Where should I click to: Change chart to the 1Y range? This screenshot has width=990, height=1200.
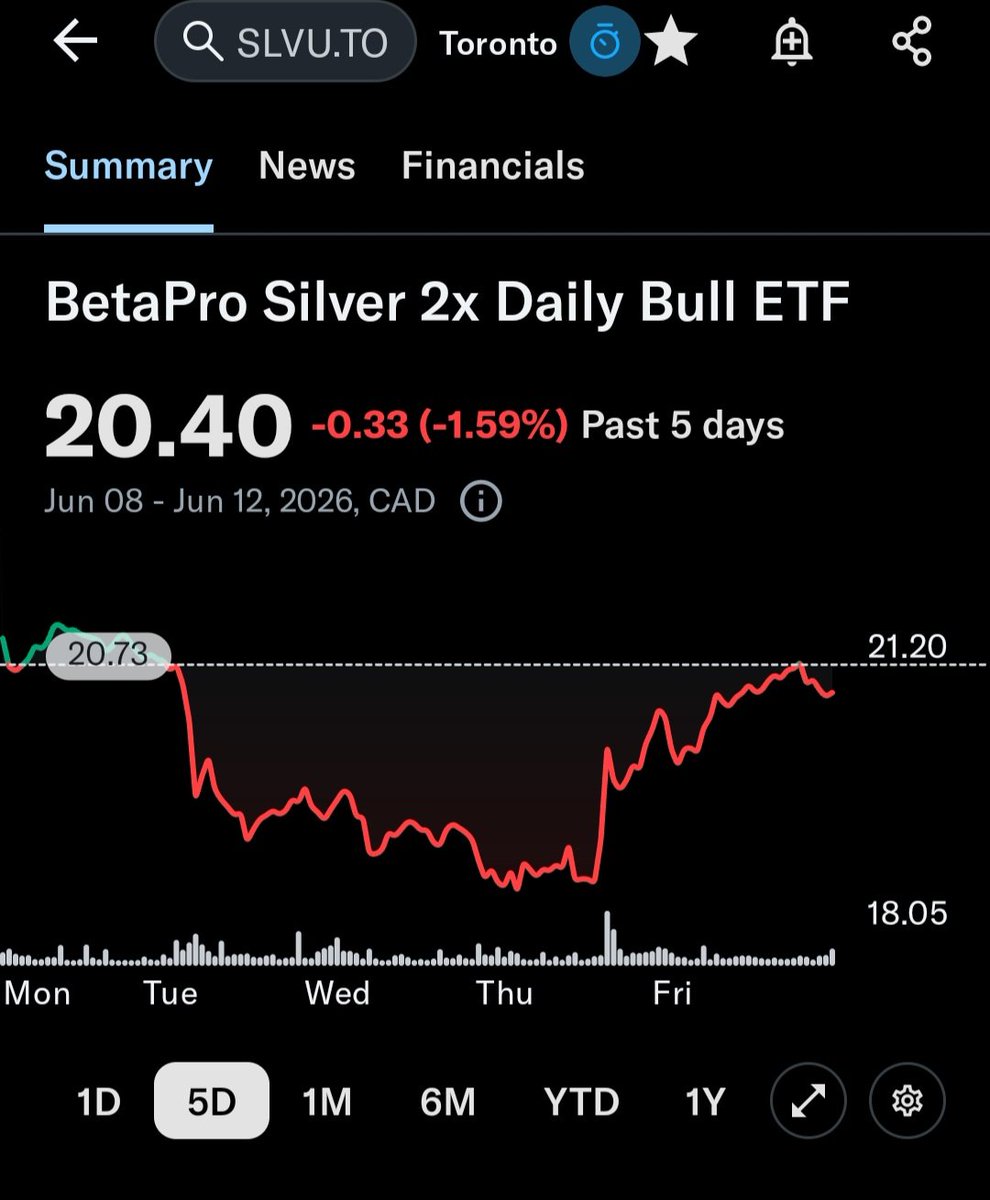704,1102
